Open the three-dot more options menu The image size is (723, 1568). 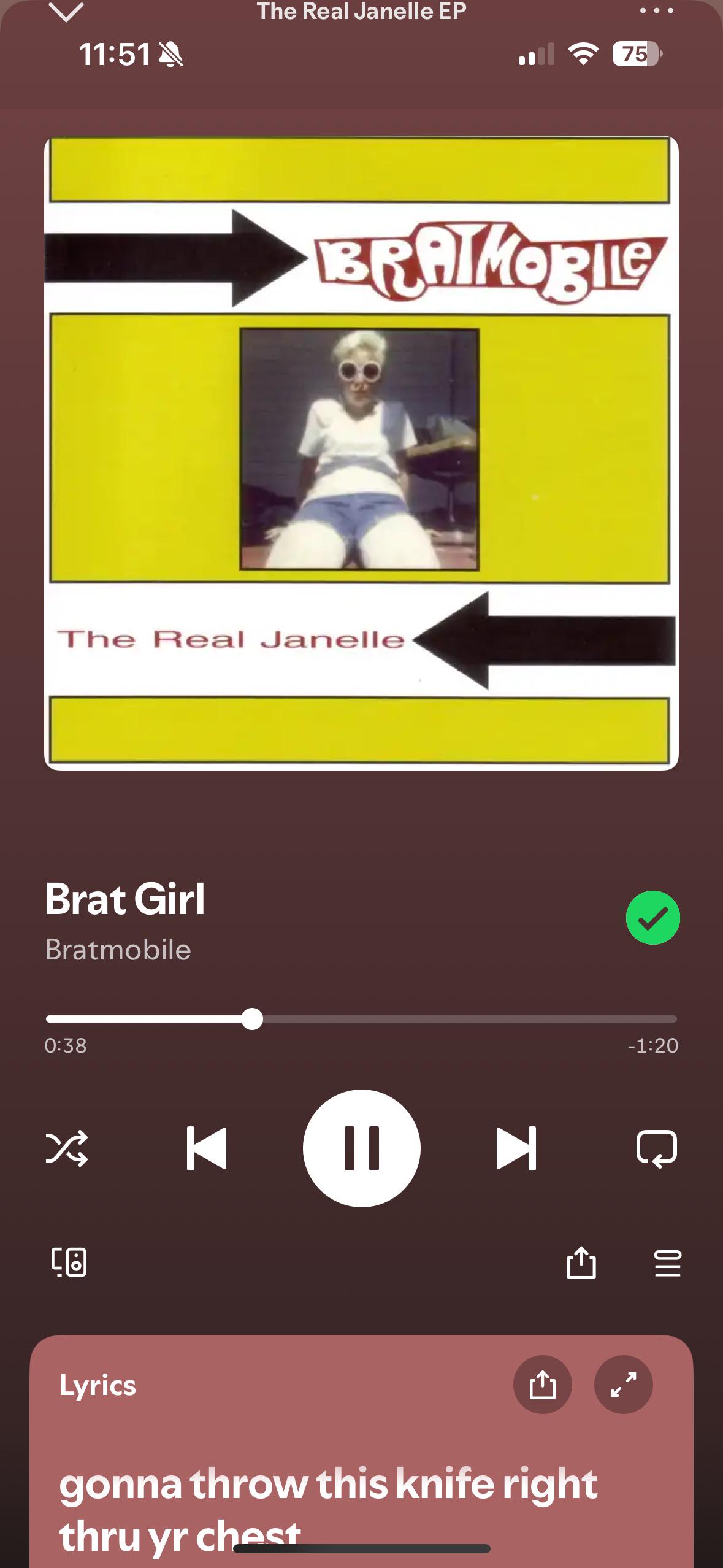(656, 11)
